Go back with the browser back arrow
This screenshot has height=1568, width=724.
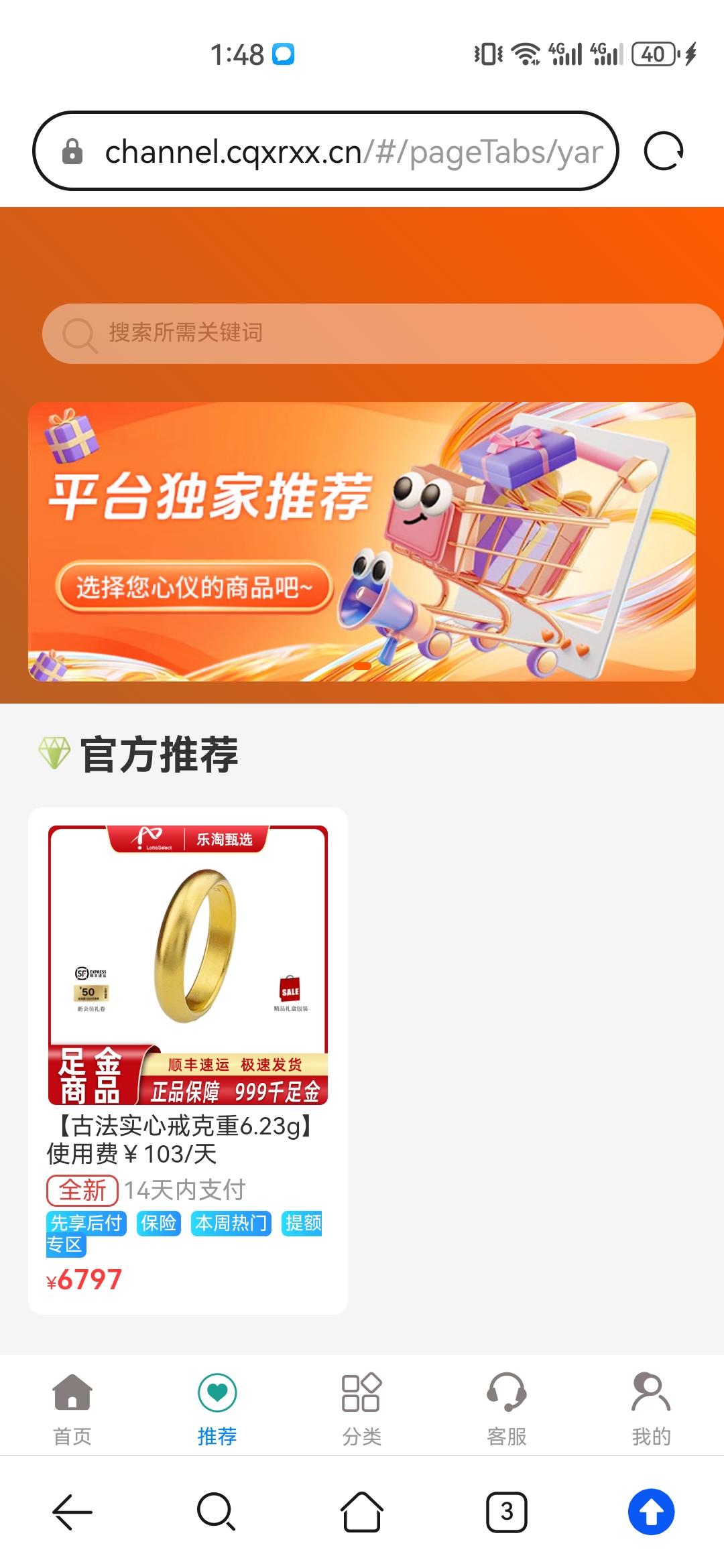pos(72,1512)
